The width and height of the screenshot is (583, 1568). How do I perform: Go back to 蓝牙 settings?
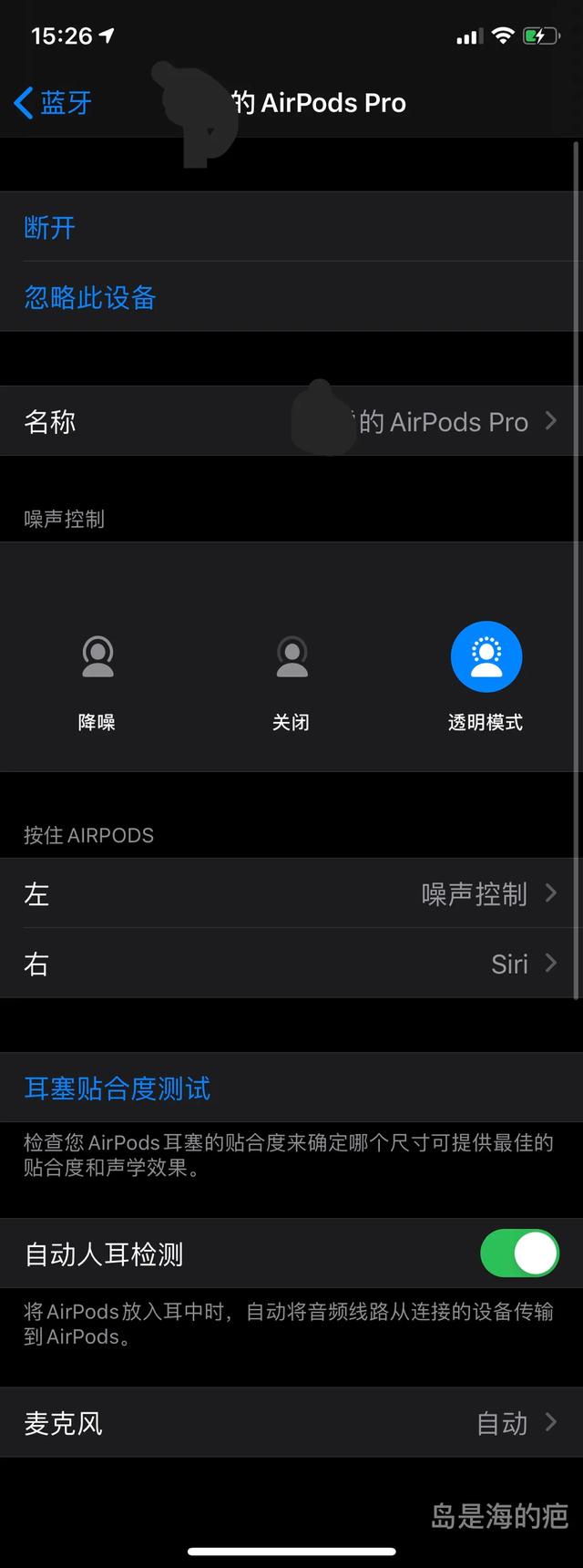coord(53,103)
